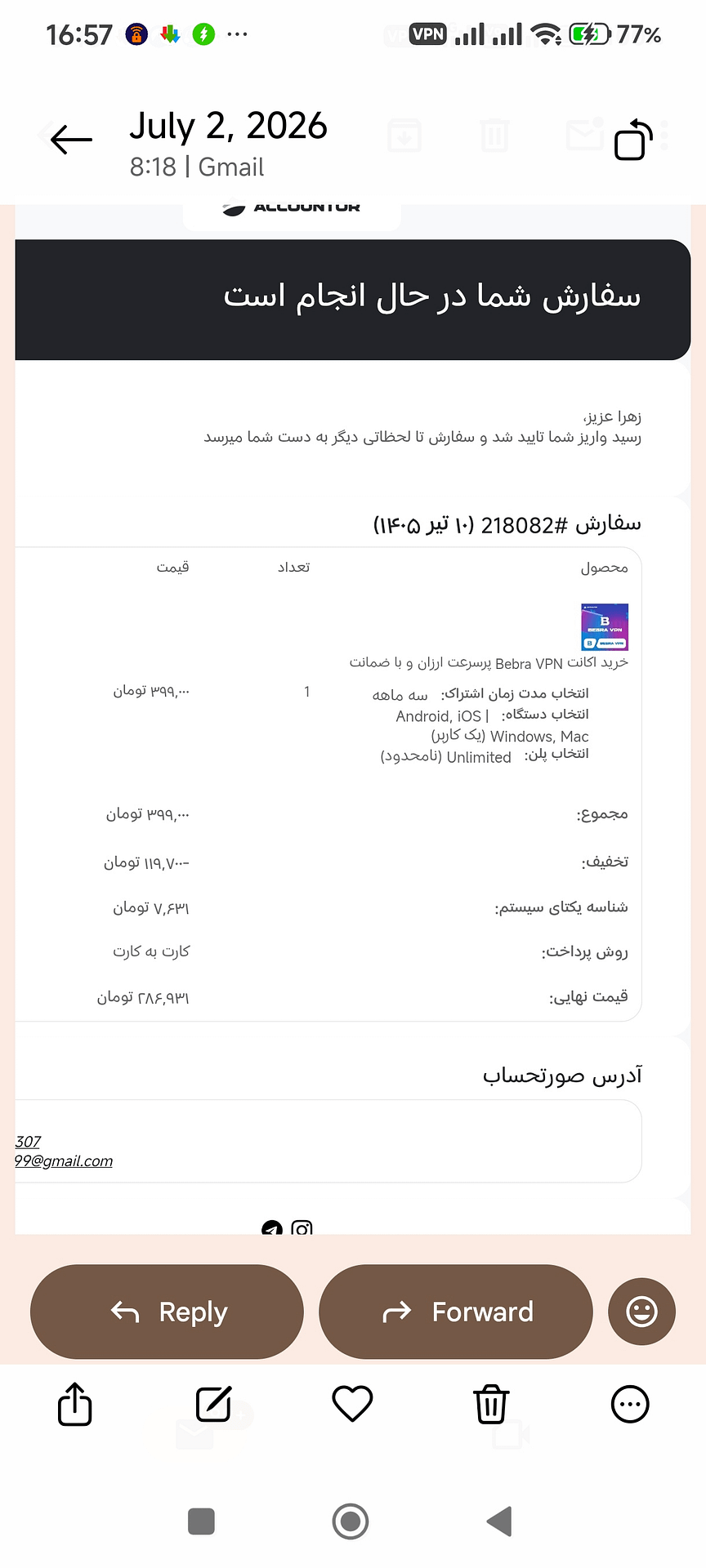Open more options from the three-dot circle
Screen dimensions: 706x1568
[630, 1404]
